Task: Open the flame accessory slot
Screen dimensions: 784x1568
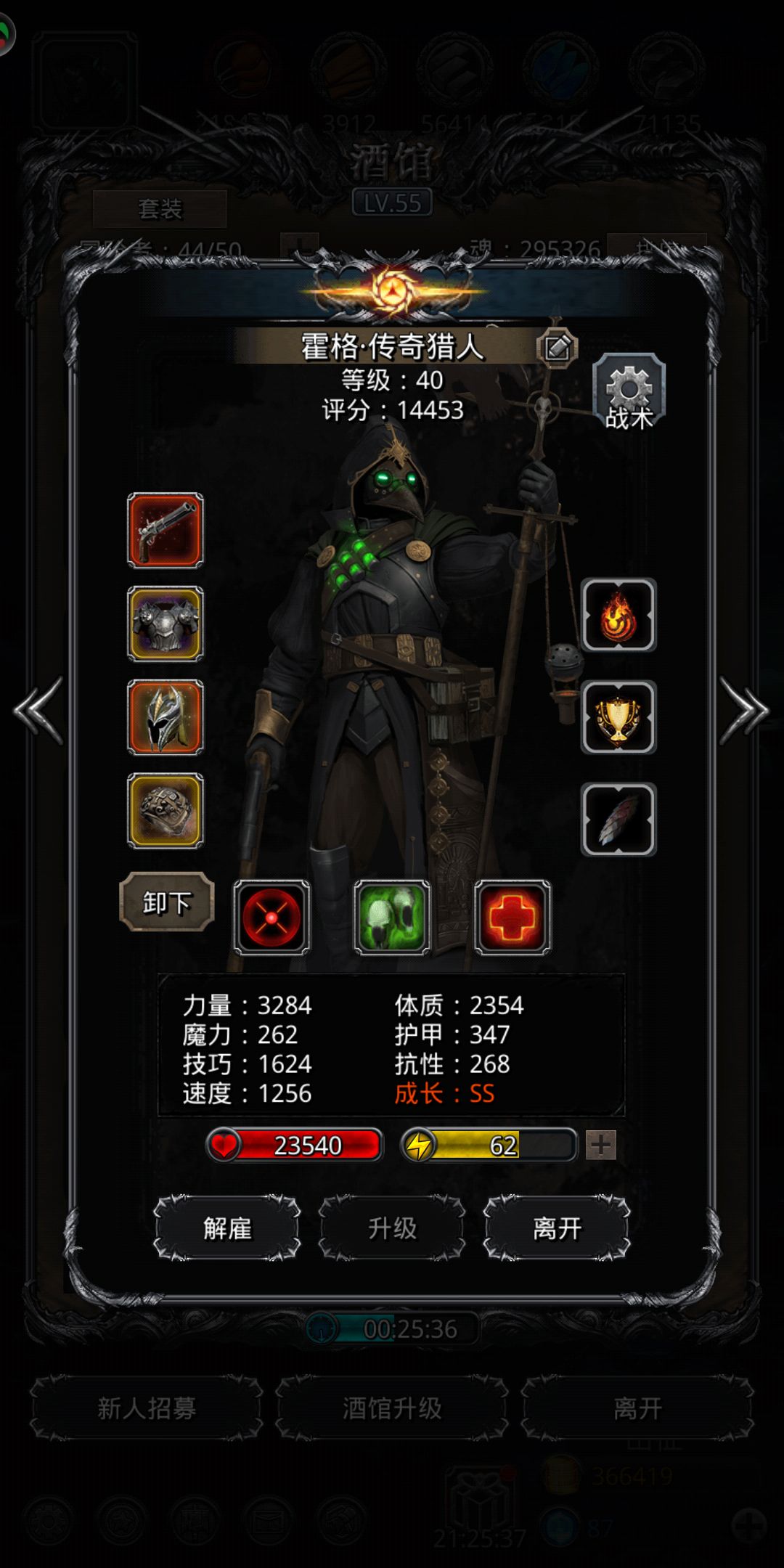Action: [x=618, y=615]
